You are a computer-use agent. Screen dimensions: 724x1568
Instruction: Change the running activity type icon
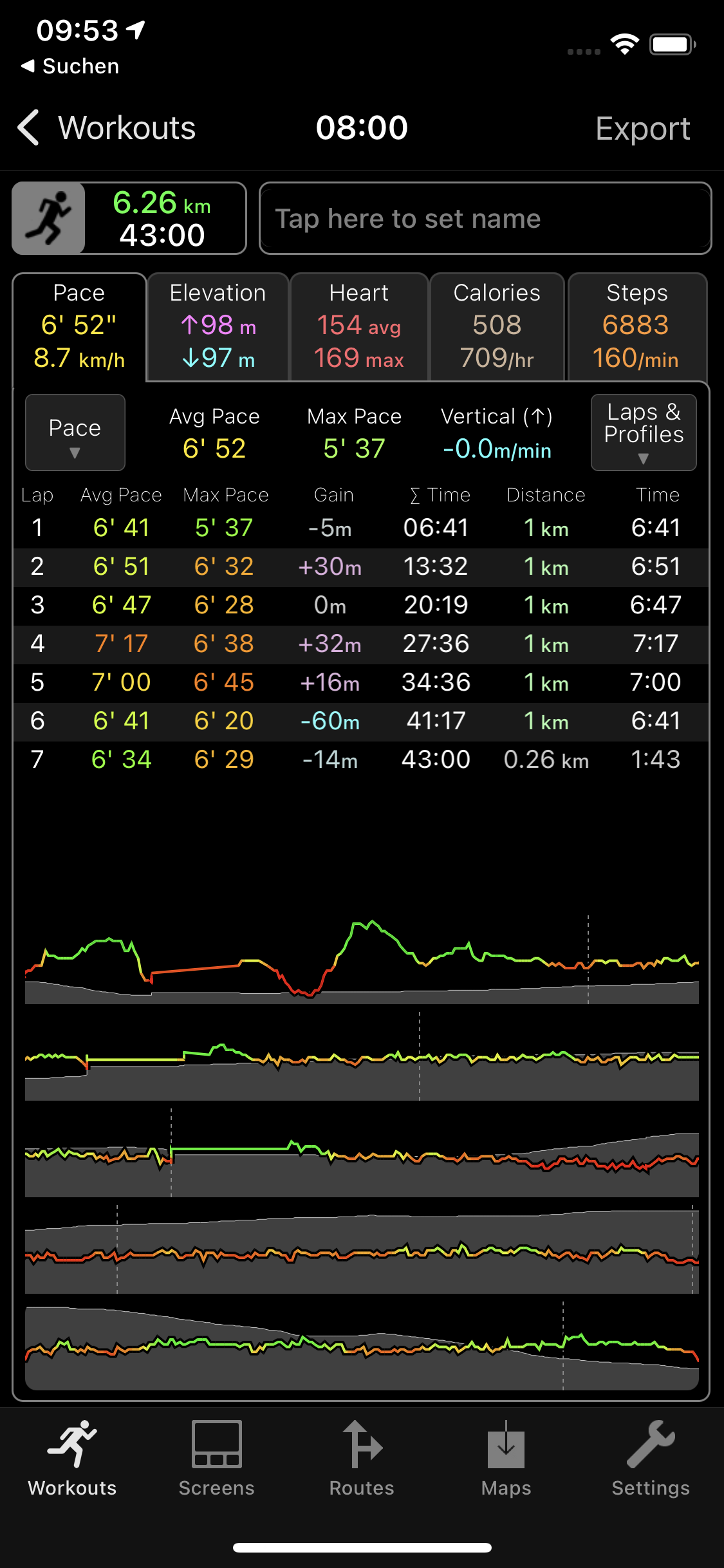[49, 219]
